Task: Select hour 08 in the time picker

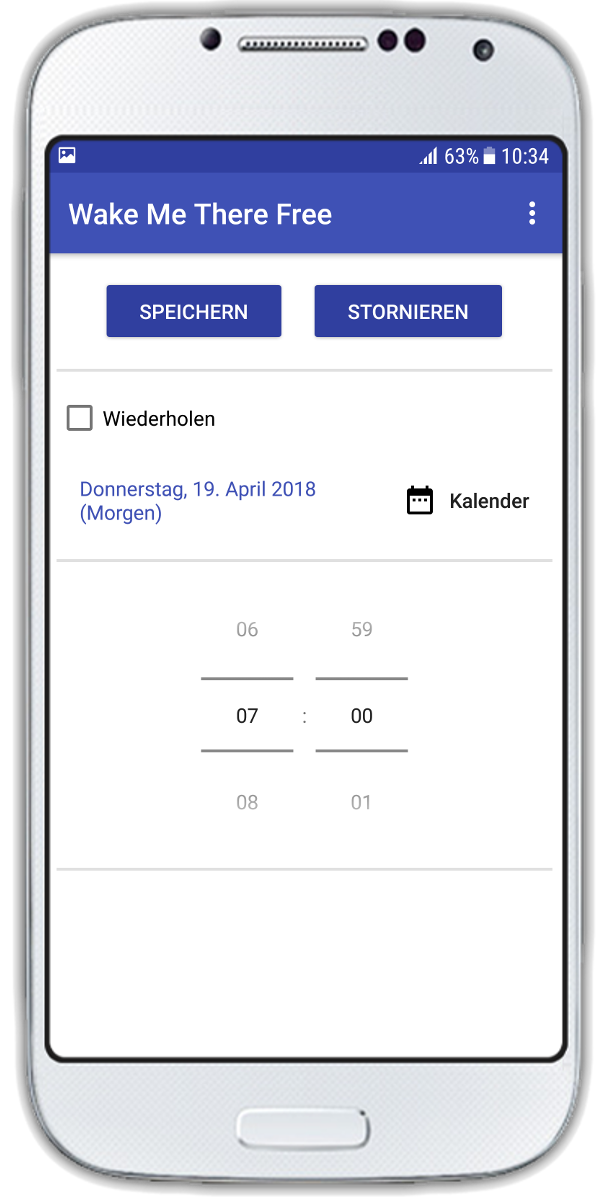Action: 247,802
